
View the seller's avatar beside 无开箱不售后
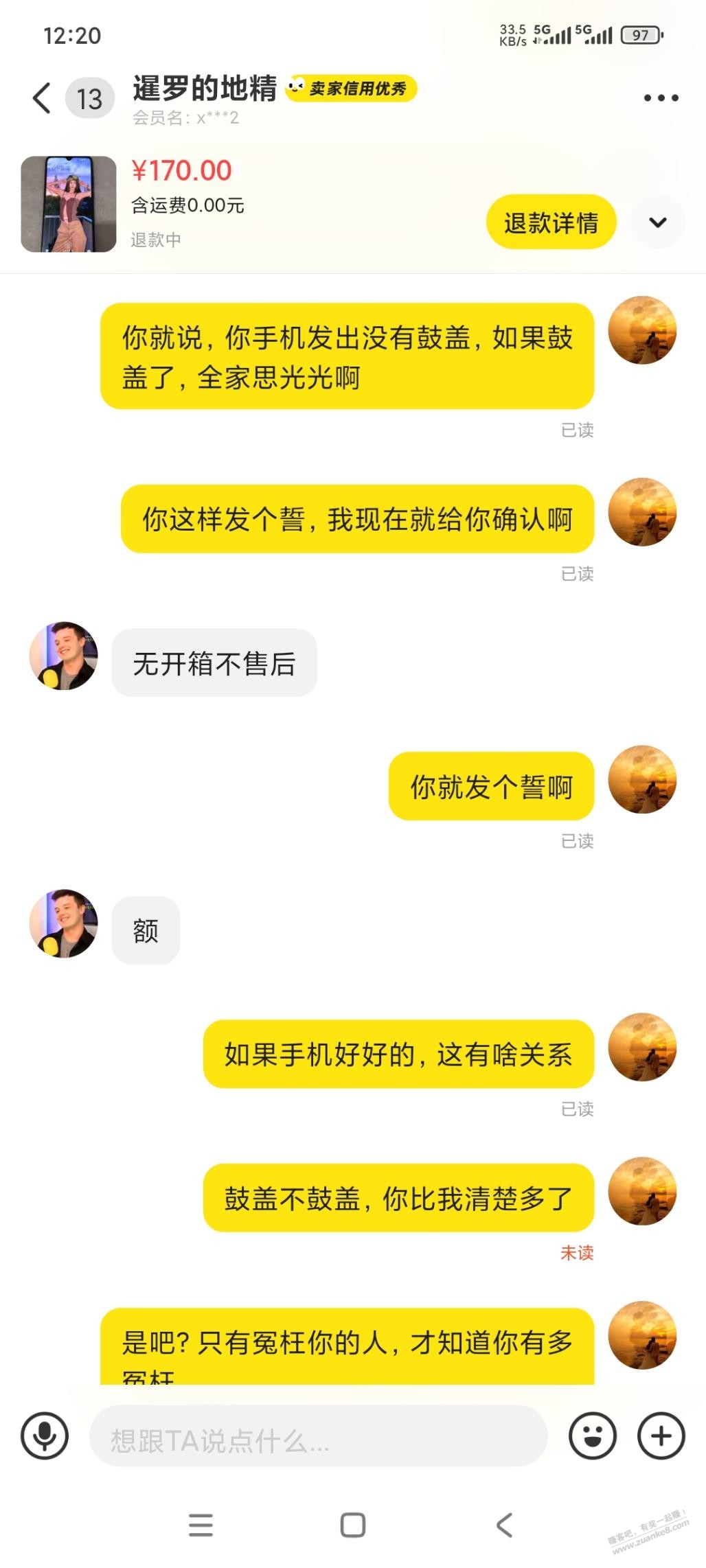point(63,656)
